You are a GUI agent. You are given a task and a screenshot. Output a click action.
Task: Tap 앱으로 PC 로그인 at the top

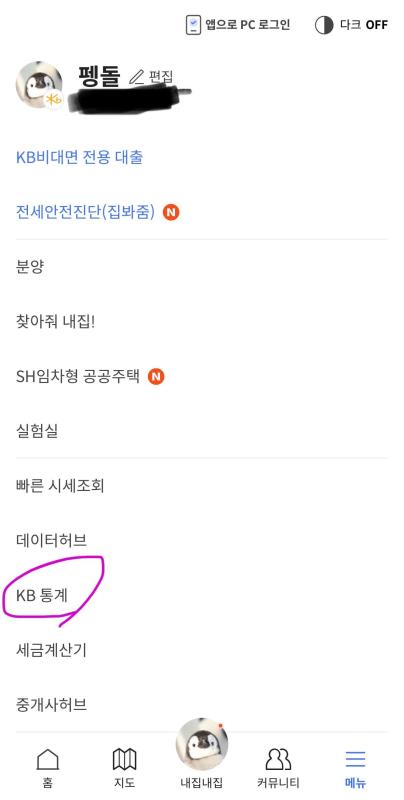(238, 24)
